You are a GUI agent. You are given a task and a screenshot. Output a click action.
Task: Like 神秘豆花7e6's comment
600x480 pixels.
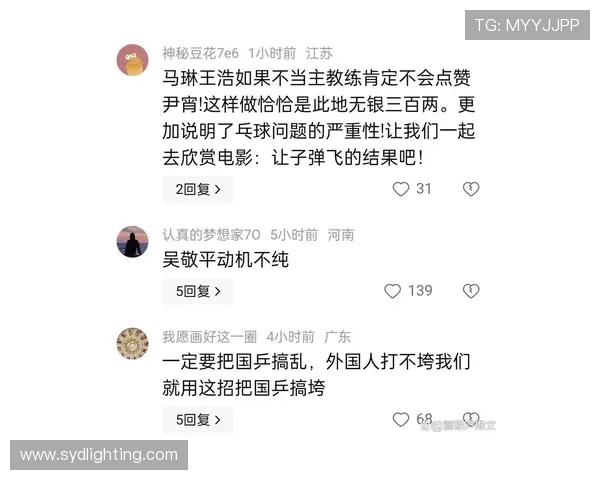(x=401, y=189)
